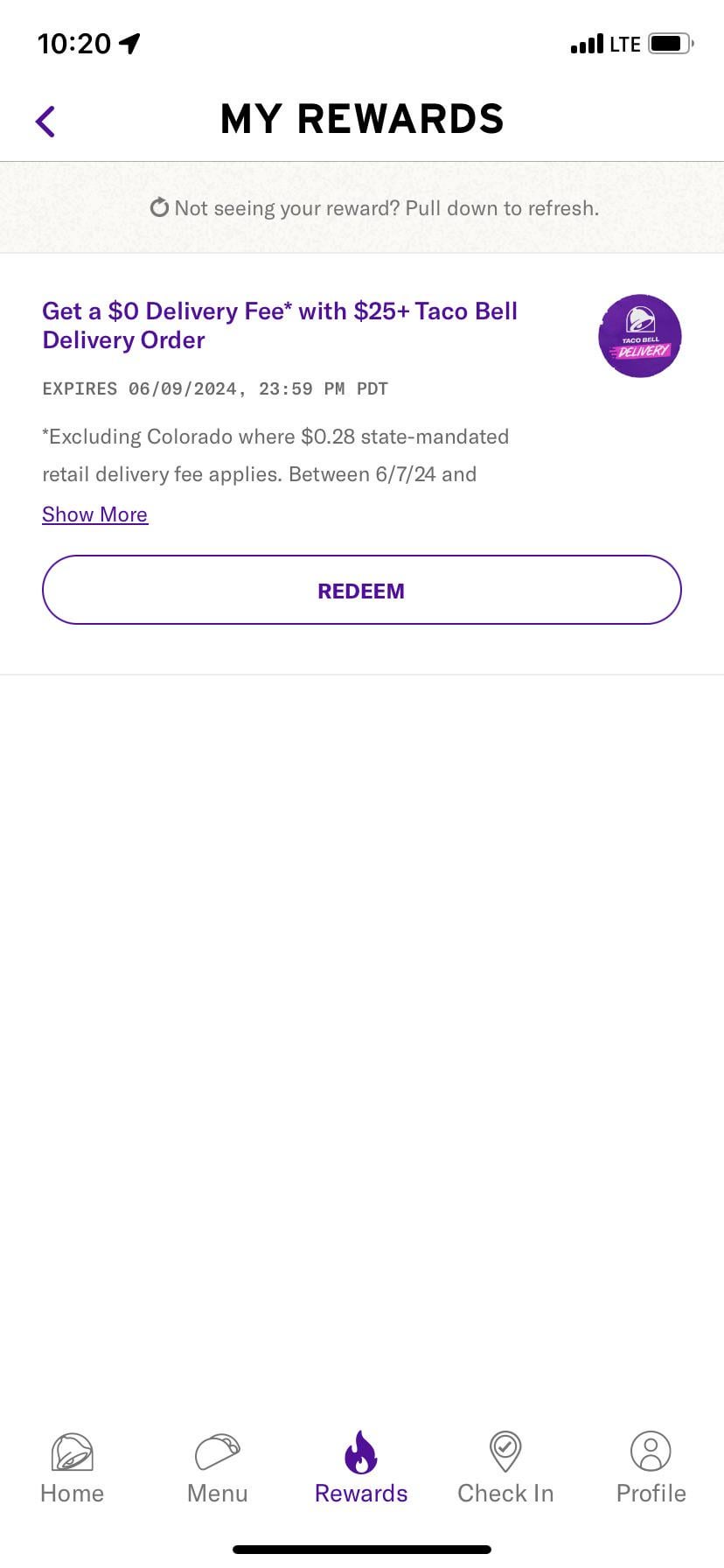
Task: Open the Profile tab
Action: [651, 1468]
